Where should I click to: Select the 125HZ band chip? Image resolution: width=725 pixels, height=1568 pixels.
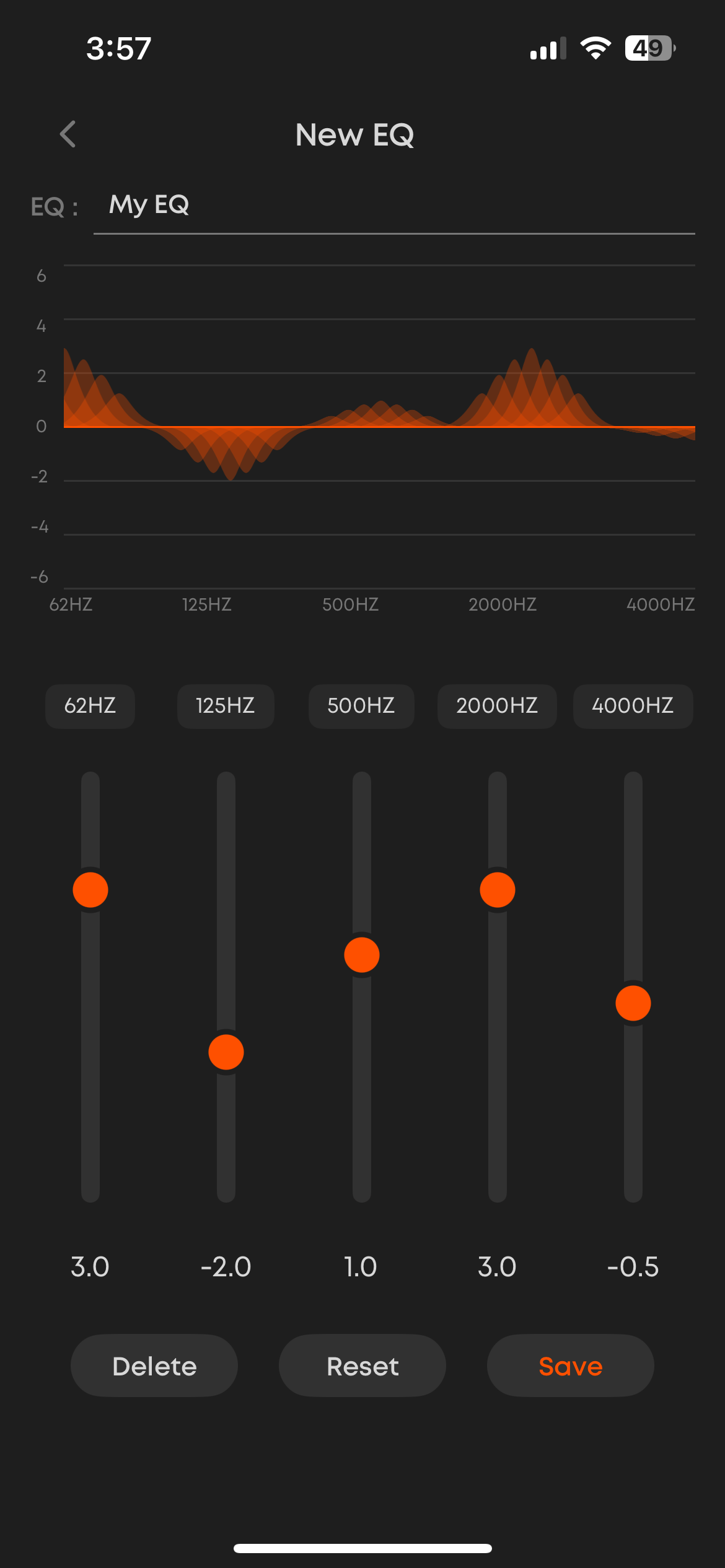[x=226, y=706]
